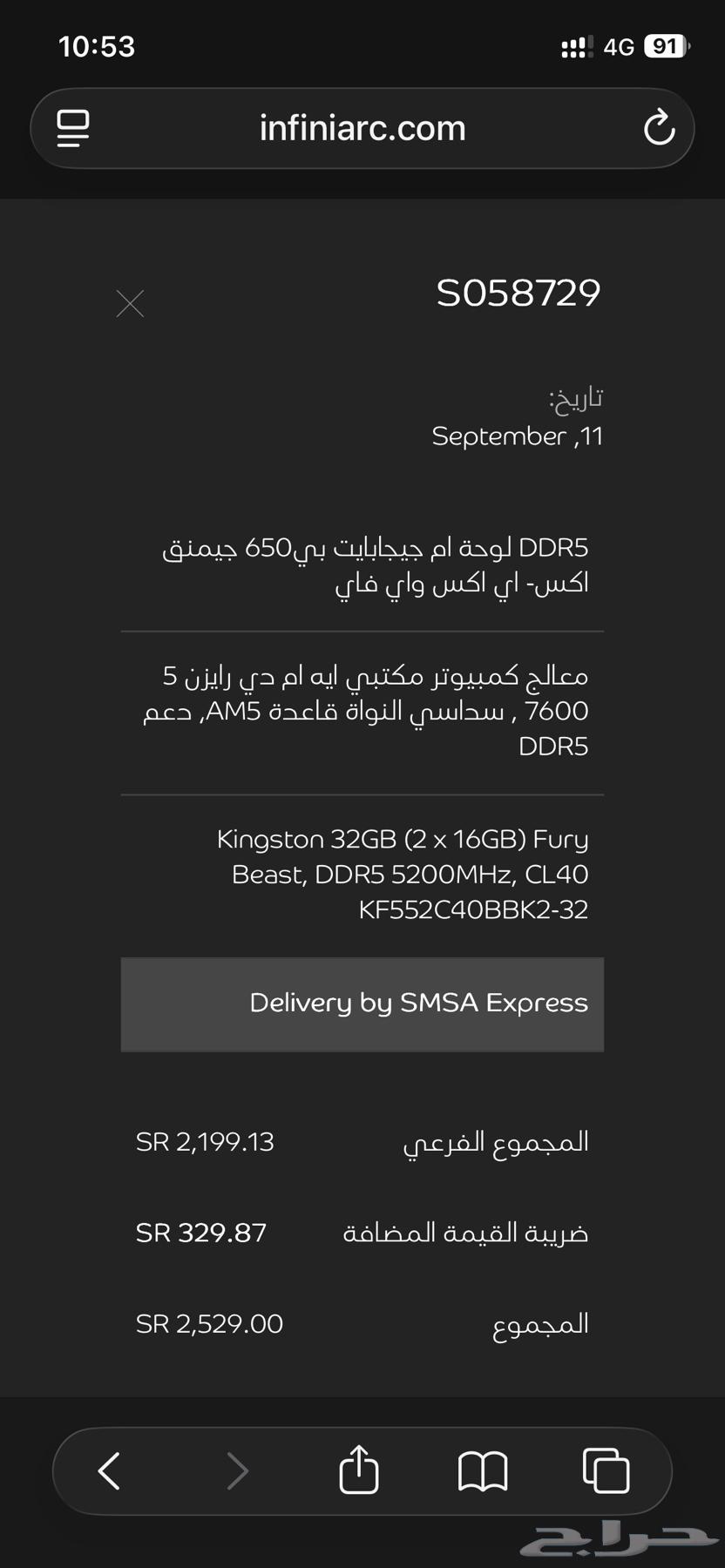Close the invoice S058729 popup
This screenshot has height=1568, width=725.
(129, 303)
